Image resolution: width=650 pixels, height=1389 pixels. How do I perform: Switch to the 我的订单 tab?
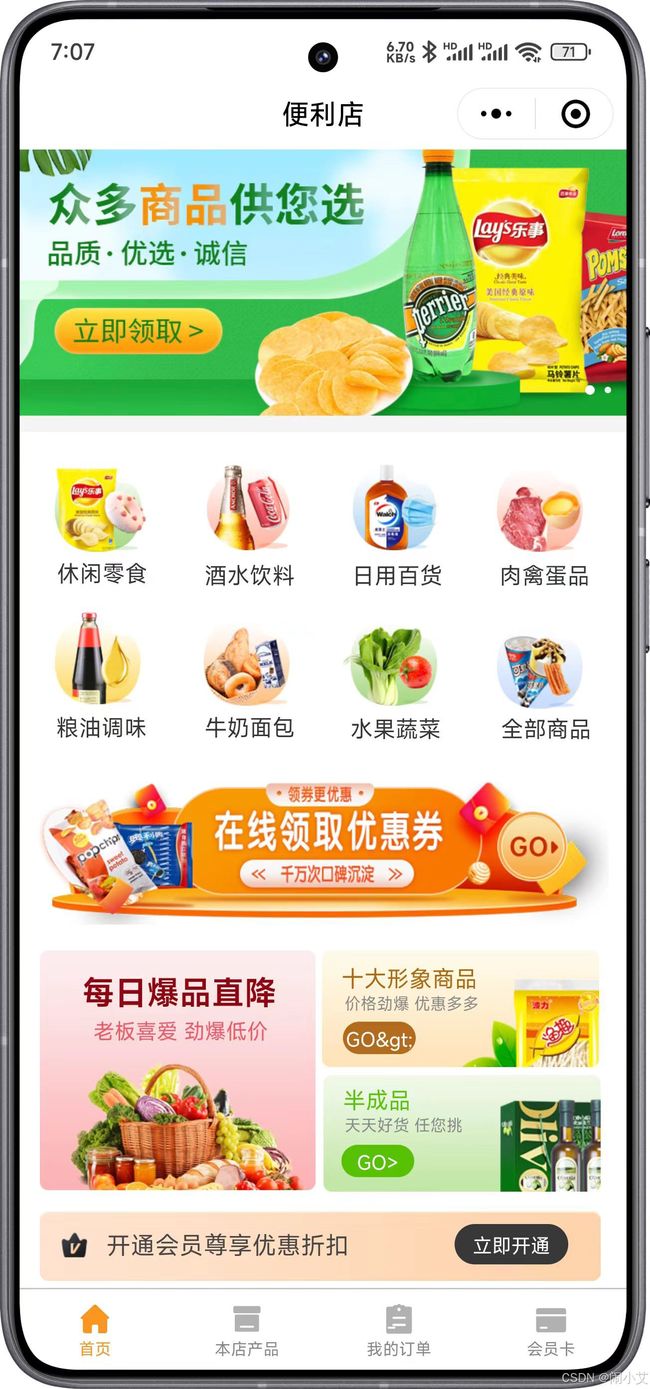398,1331
